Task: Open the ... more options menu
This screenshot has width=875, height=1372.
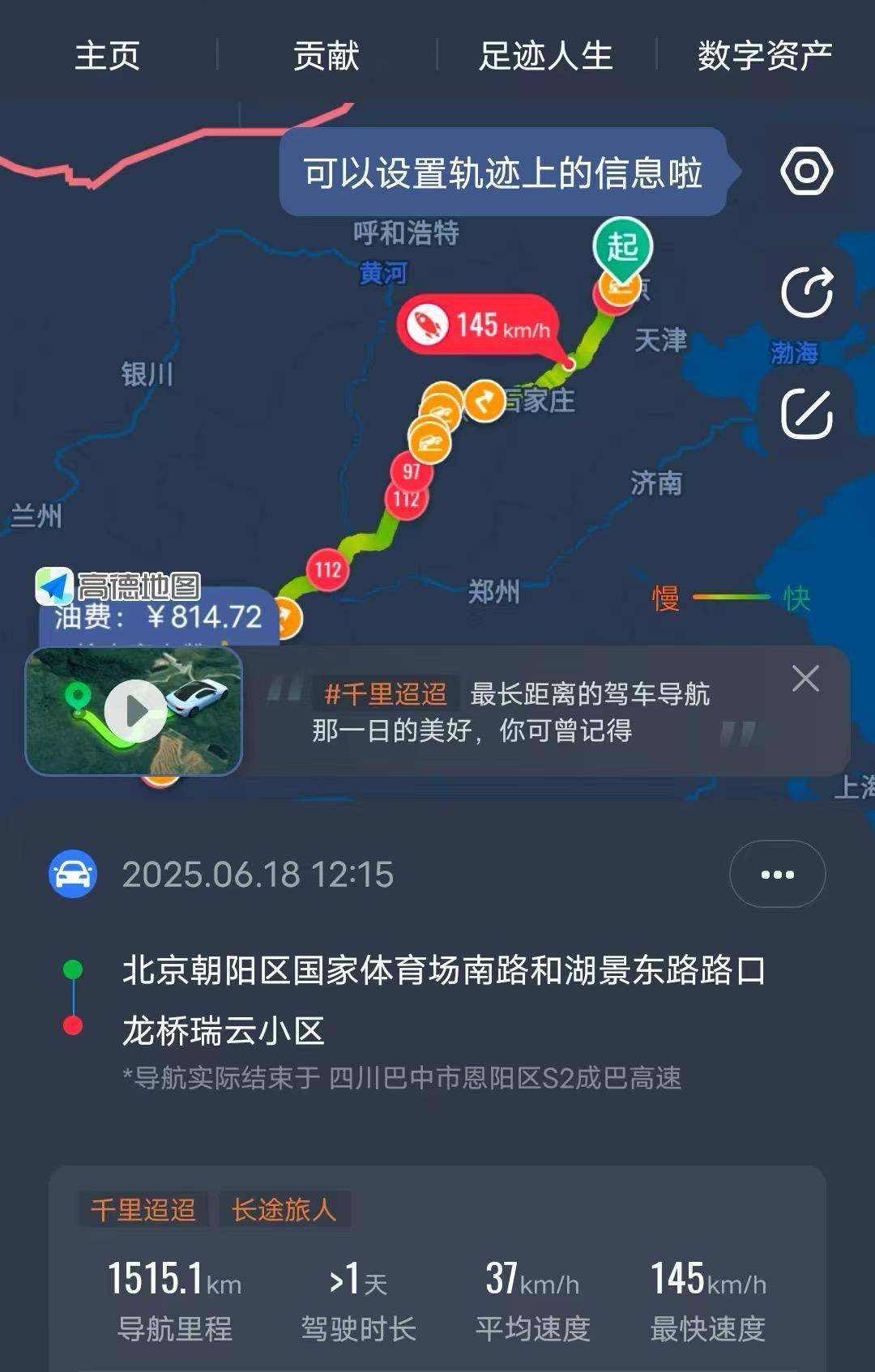Action: point(777,874)
